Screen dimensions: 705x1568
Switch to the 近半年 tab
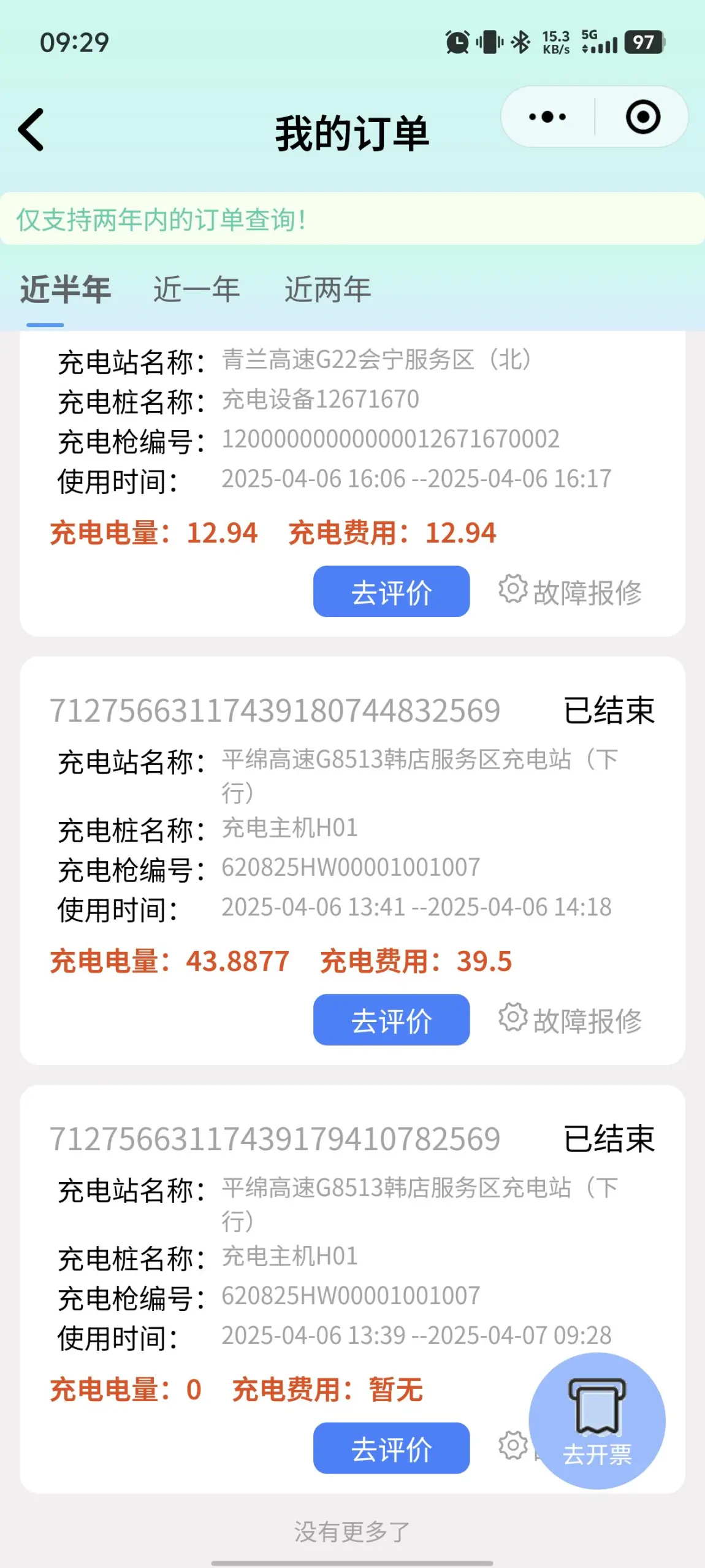coord(65,289)
